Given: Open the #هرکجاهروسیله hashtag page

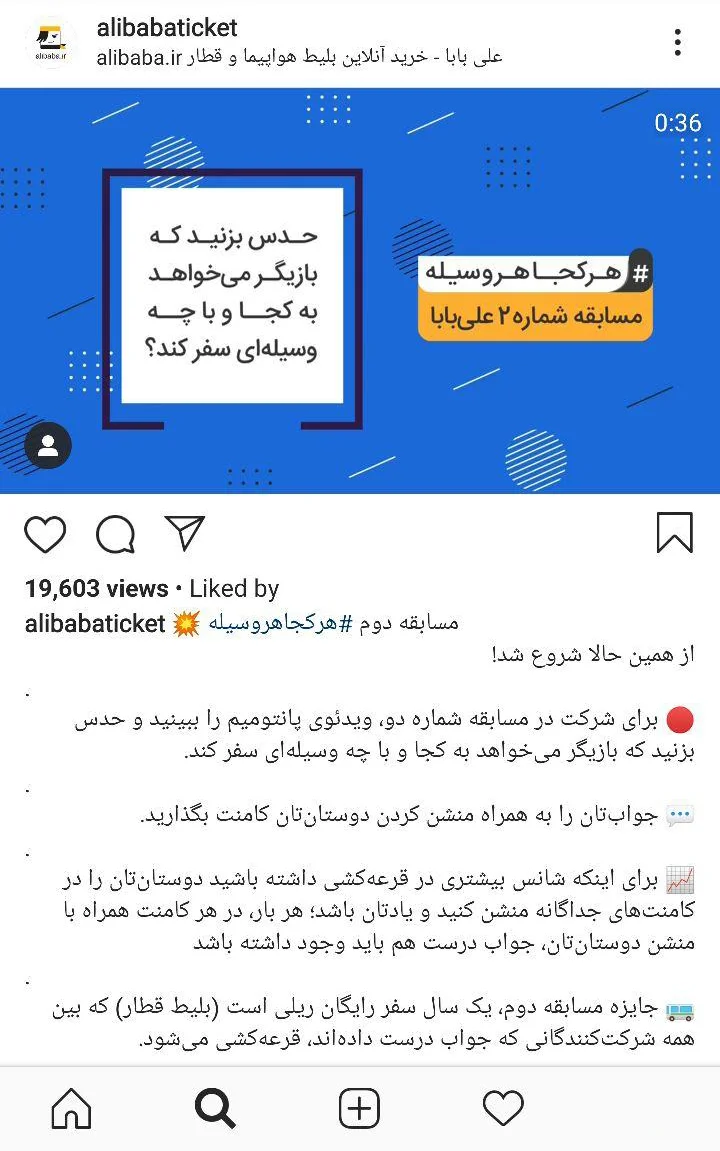Looking at the screenshot, I should tap(304, 620).
